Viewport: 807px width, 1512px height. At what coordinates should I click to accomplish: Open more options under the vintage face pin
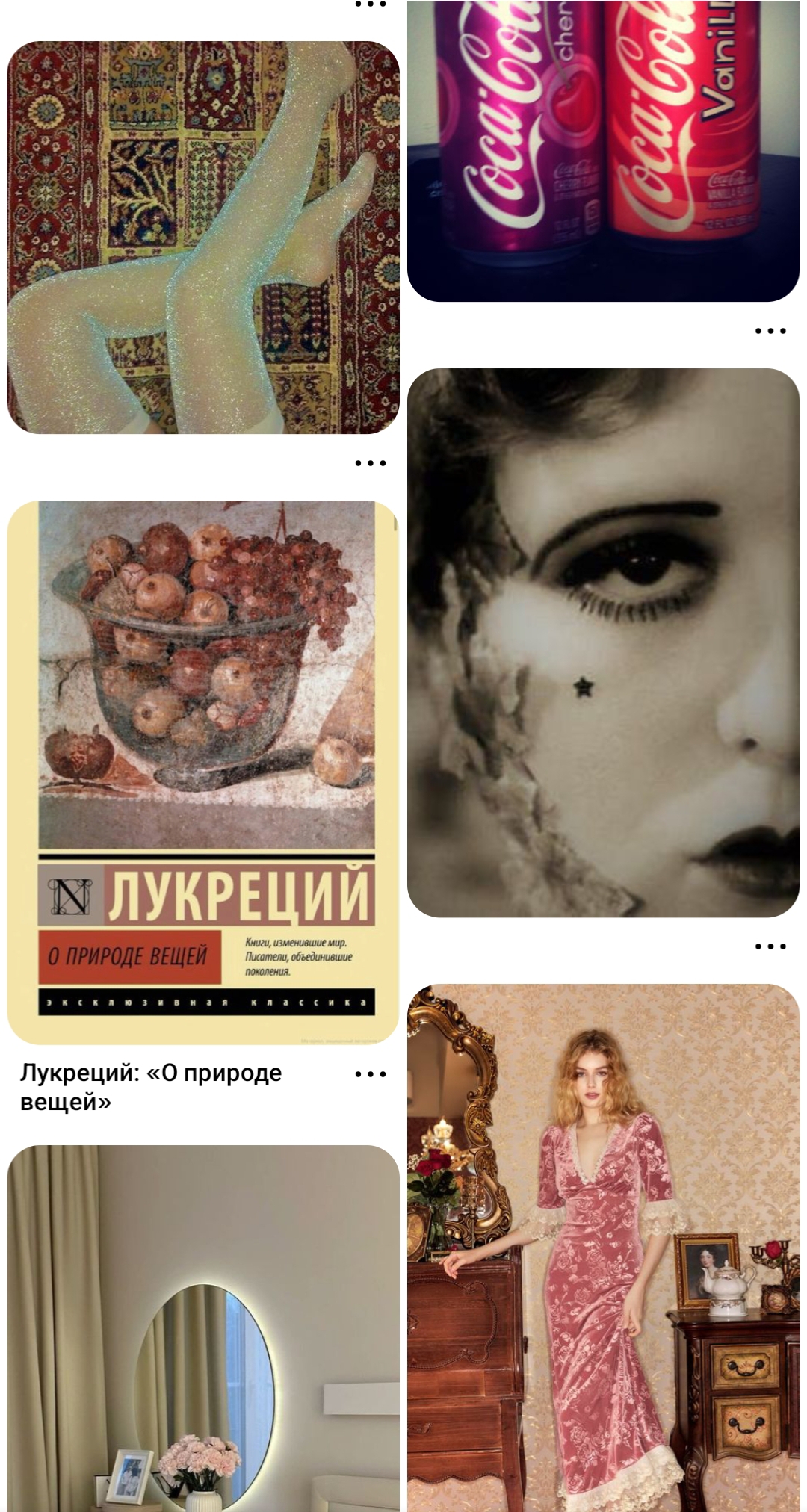770,946
